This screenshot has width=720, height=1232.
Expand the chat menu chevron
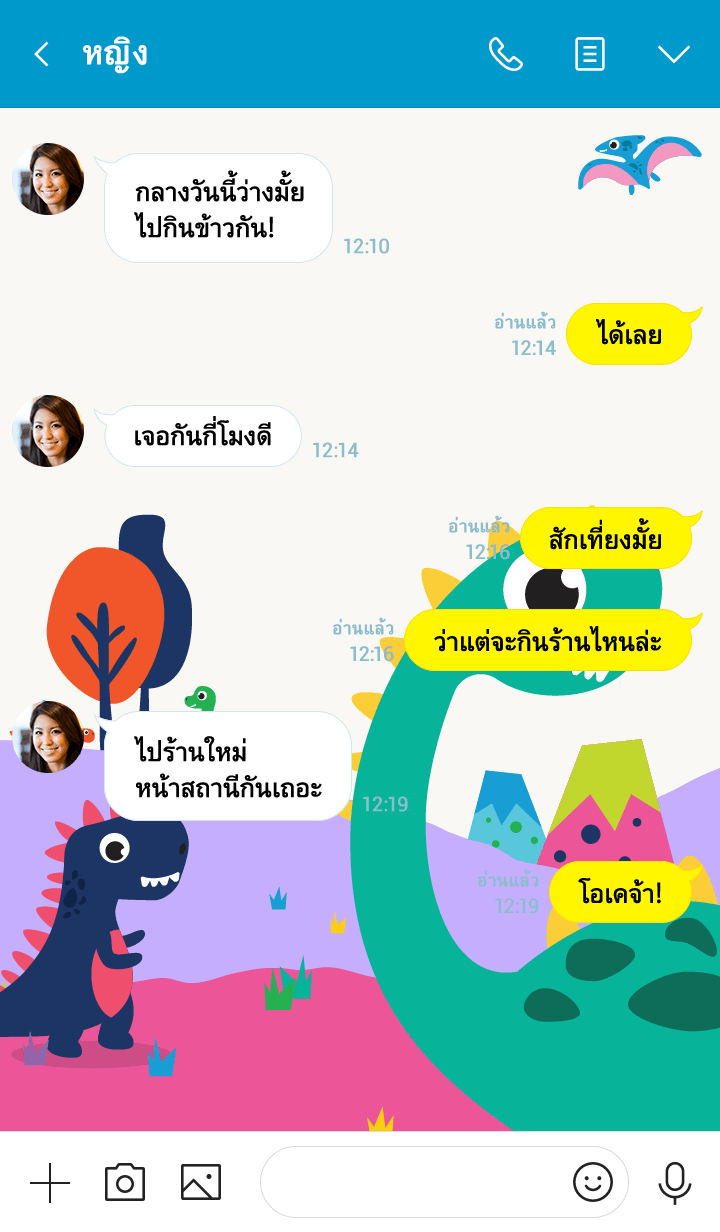(674, 54)
